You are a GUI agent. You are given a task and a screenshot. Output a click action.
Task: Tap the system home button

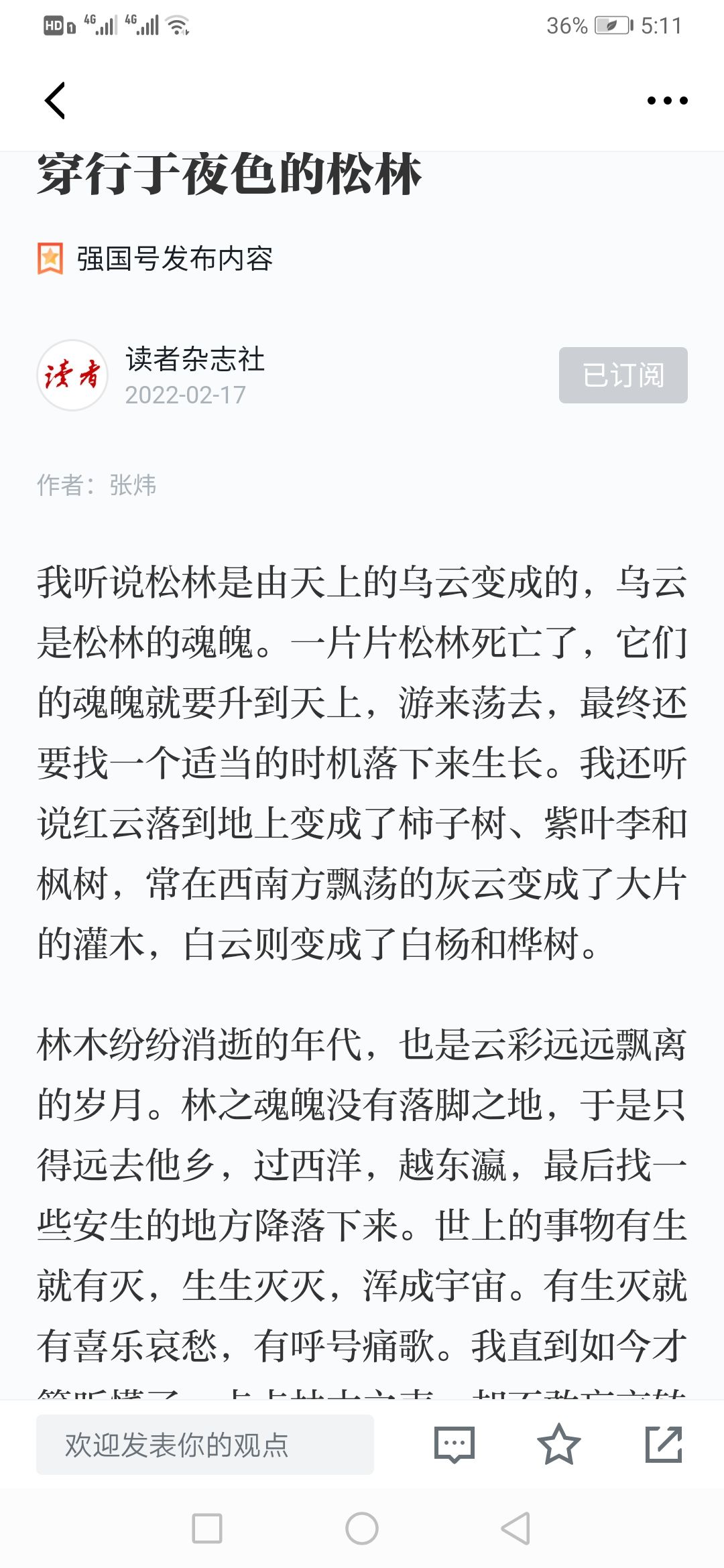pyautogui.click(x=362, y=1528)
